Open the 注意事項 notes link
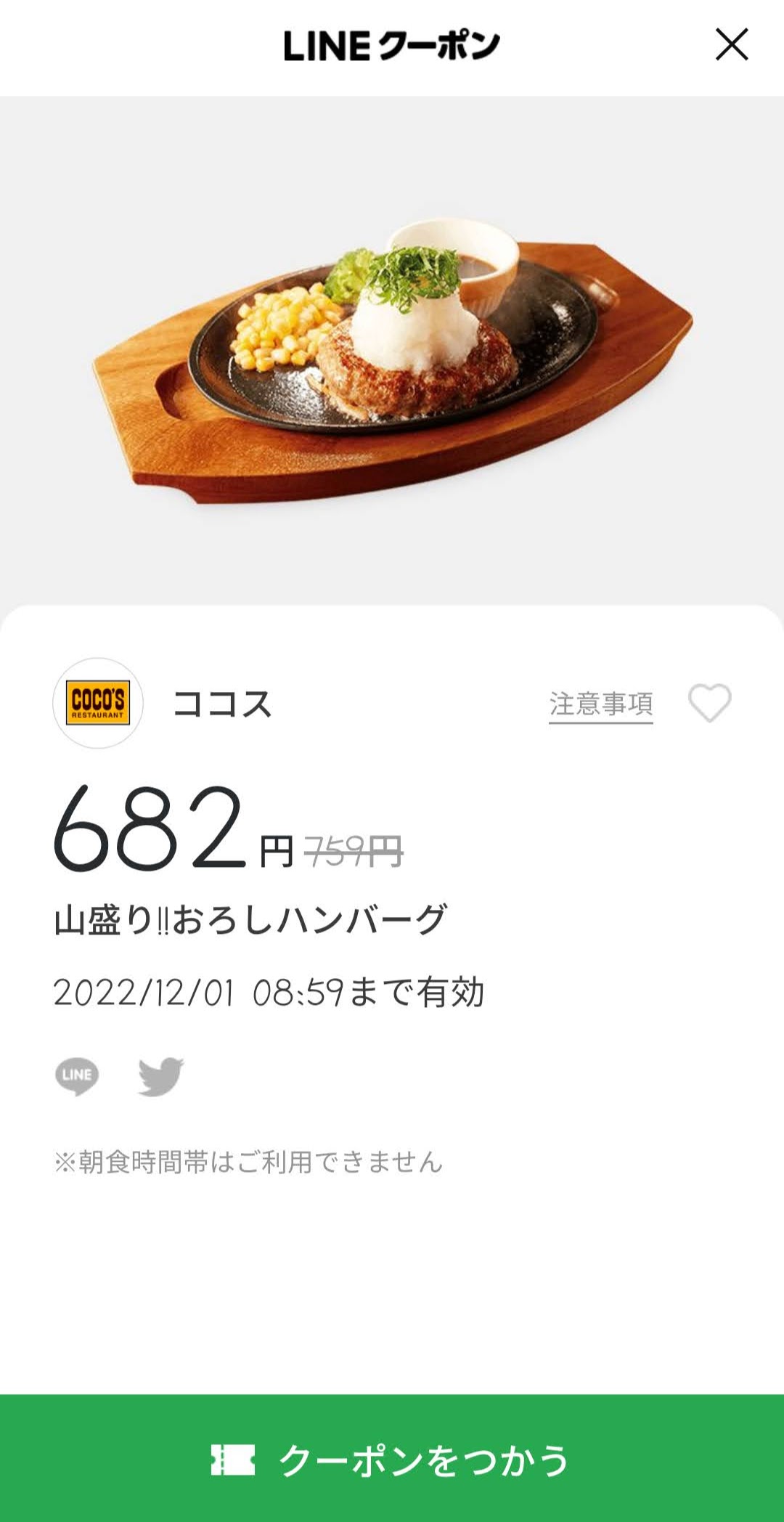Screen dimensions: 784x1522 point(601,704)
